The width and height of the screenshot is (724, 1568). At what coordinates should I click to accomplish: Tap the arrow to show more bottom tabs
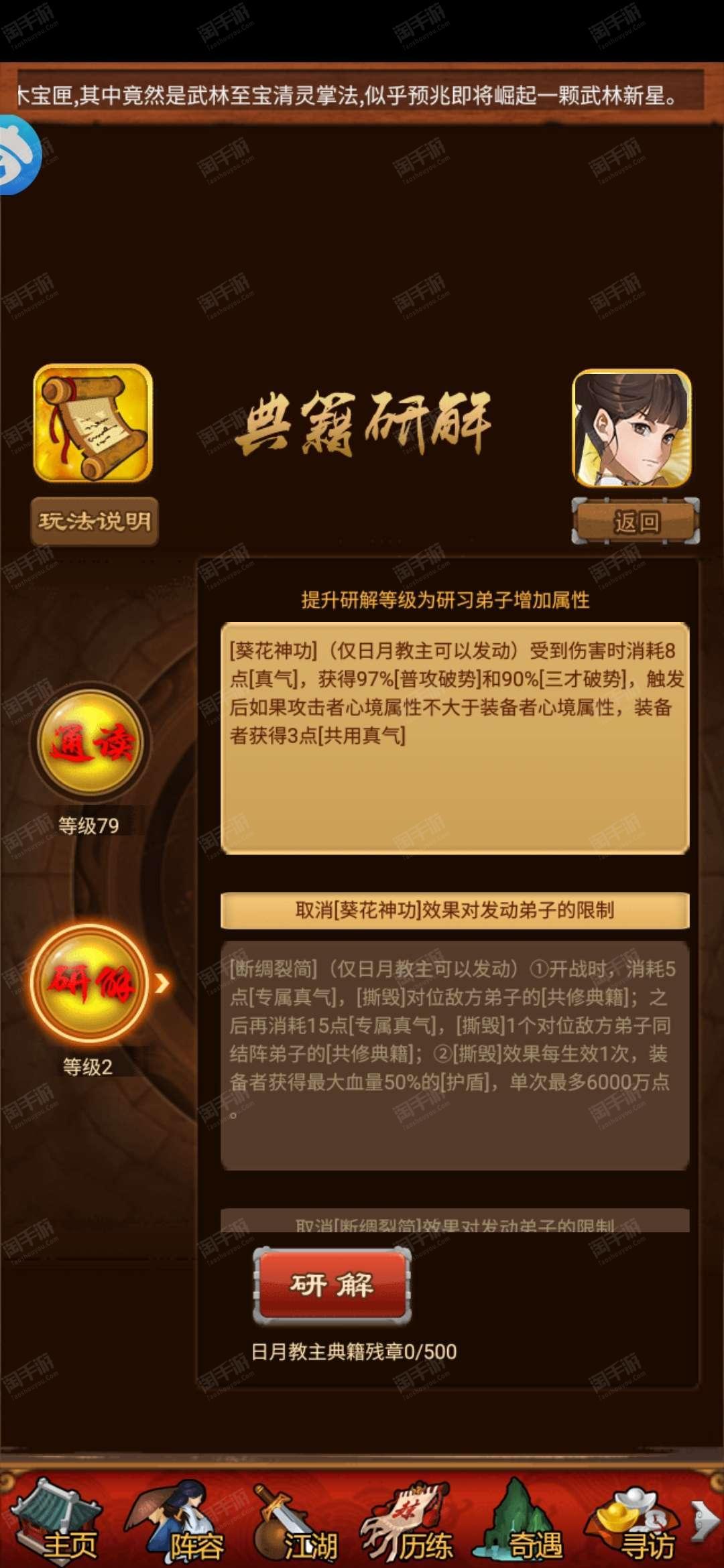(706, 1520)
